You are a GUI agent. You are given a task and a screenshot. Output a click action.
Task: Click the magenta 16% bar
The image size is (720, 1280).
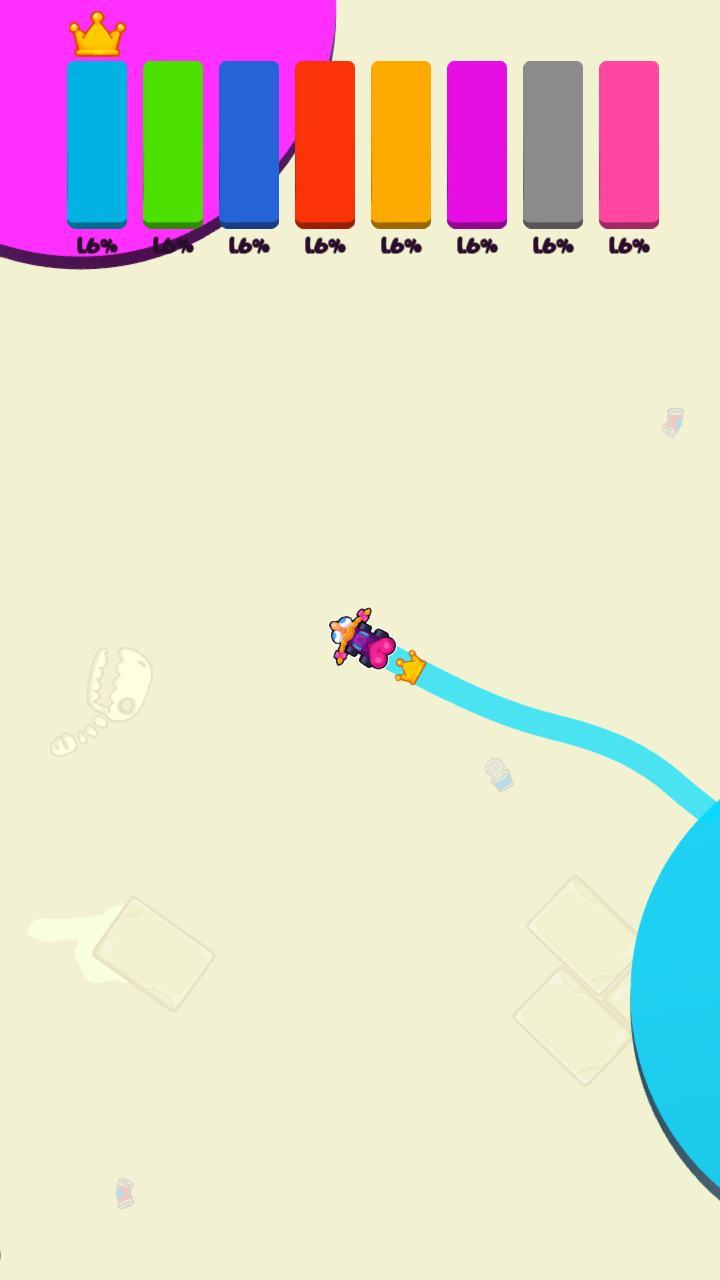(476, 143)
